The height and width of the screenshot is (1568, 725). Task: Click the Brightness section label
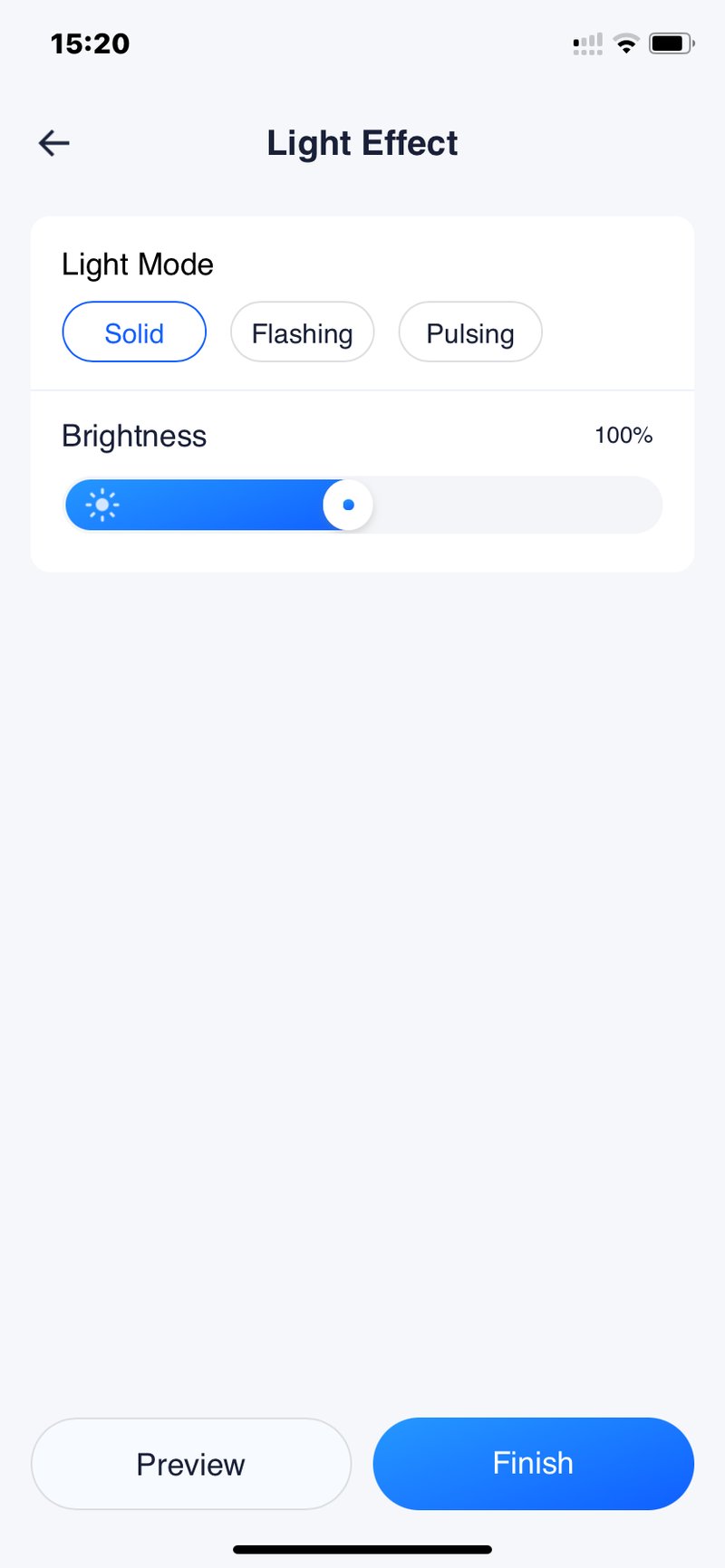point(133,436)
